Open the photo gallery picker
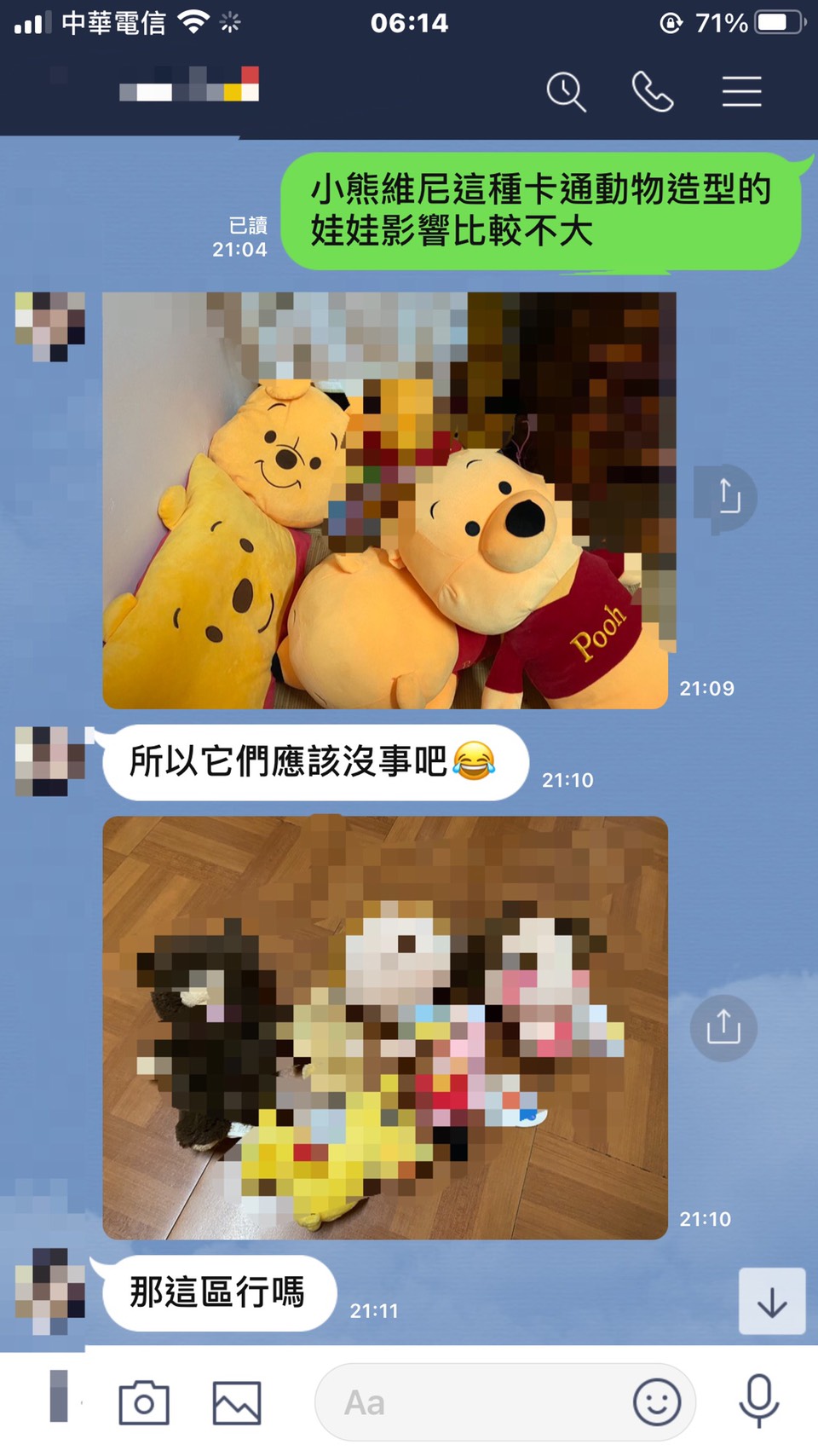The height and width of the screenshot is (1456, 818). point(237,1402)
